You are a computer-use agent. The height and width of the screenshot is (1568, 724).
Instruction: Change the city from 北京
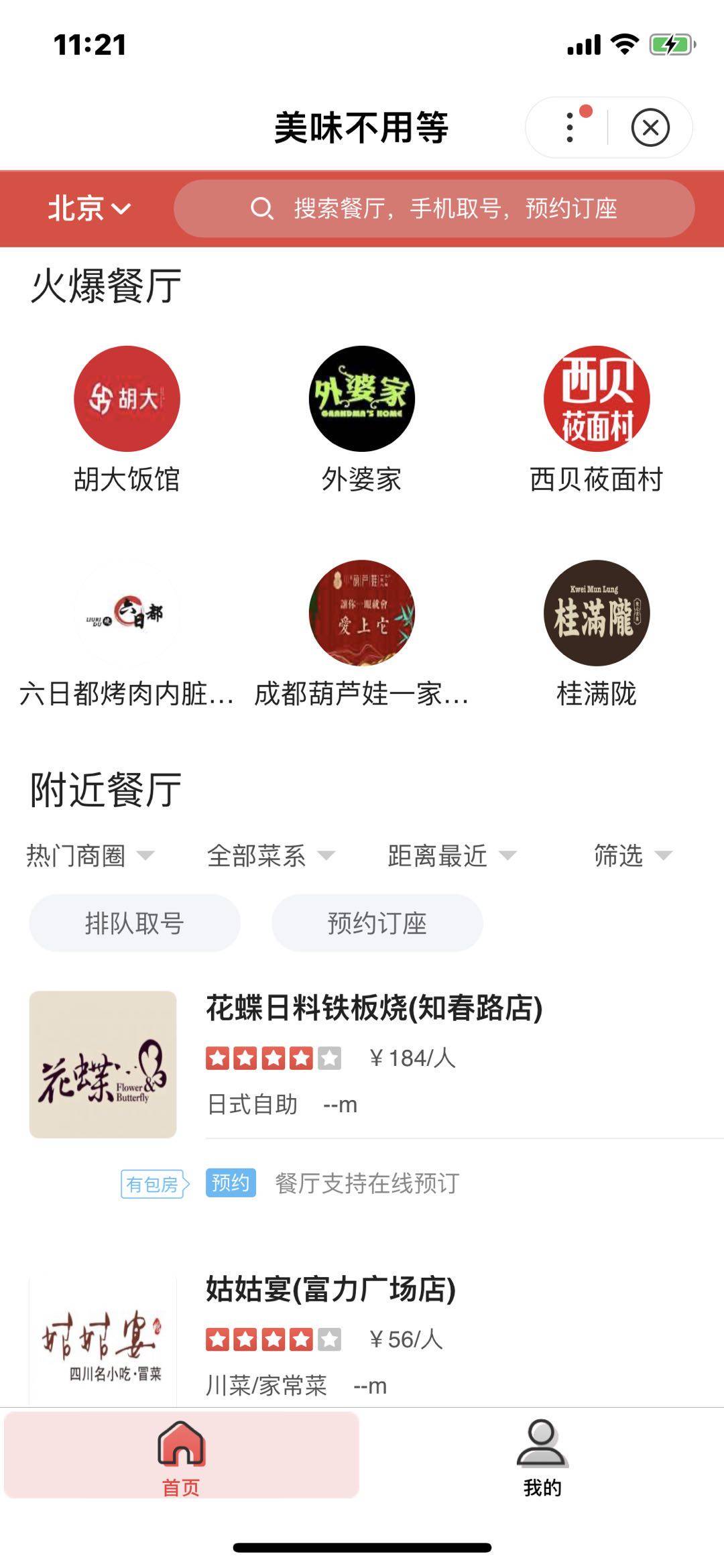pyautogui.click(x=88, y=208)
